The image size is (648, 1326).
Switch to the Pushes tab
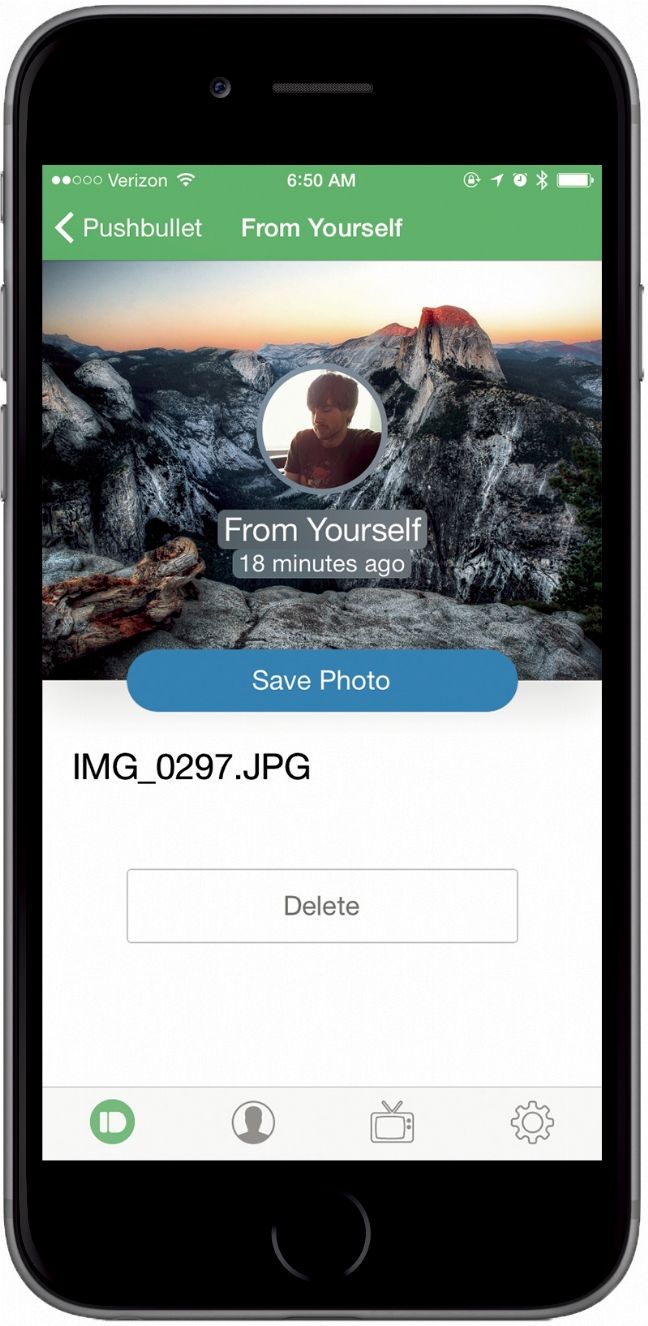pos(112,1122)
